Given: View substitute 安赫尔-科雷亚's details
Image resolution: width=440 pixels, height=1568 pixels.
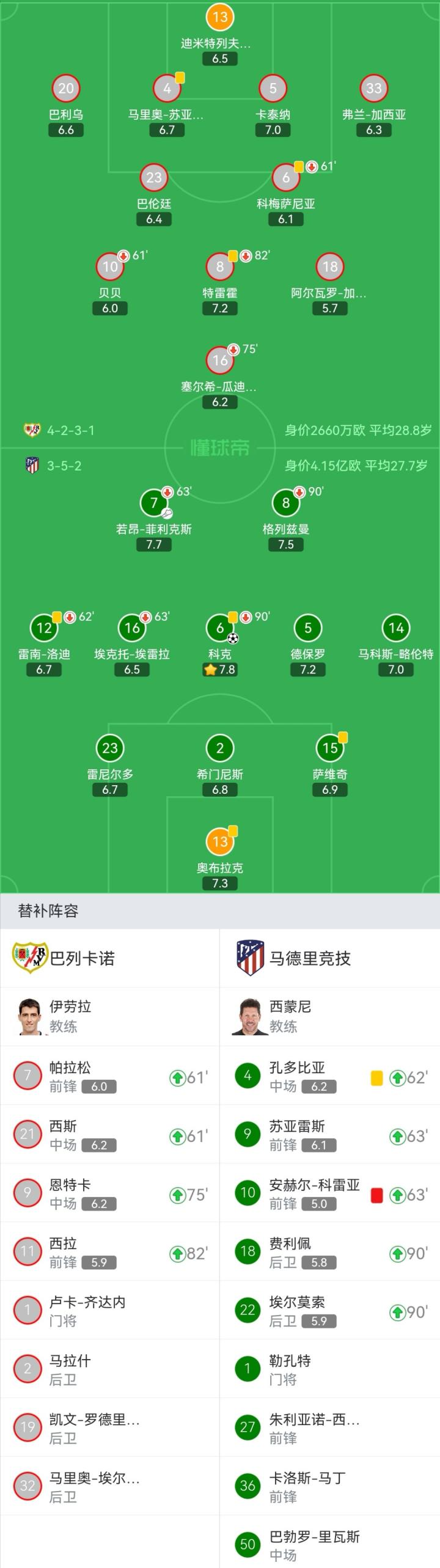Looking at the screenshot, I should [x=330, y=1193].
